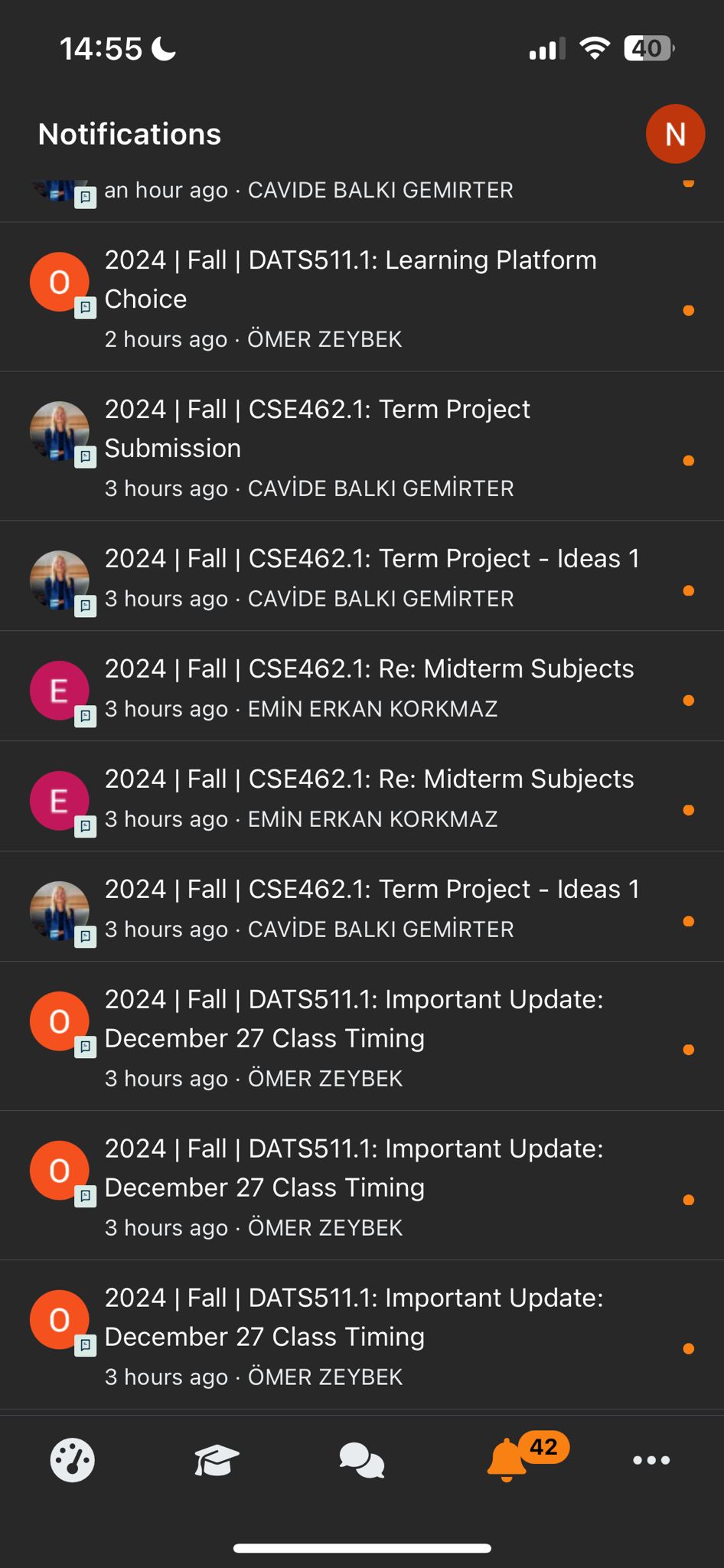724x1568 pixels.
Task: Go to the courses graduation cap tab
Action: pyautogui.click(x=217, y=1460)
